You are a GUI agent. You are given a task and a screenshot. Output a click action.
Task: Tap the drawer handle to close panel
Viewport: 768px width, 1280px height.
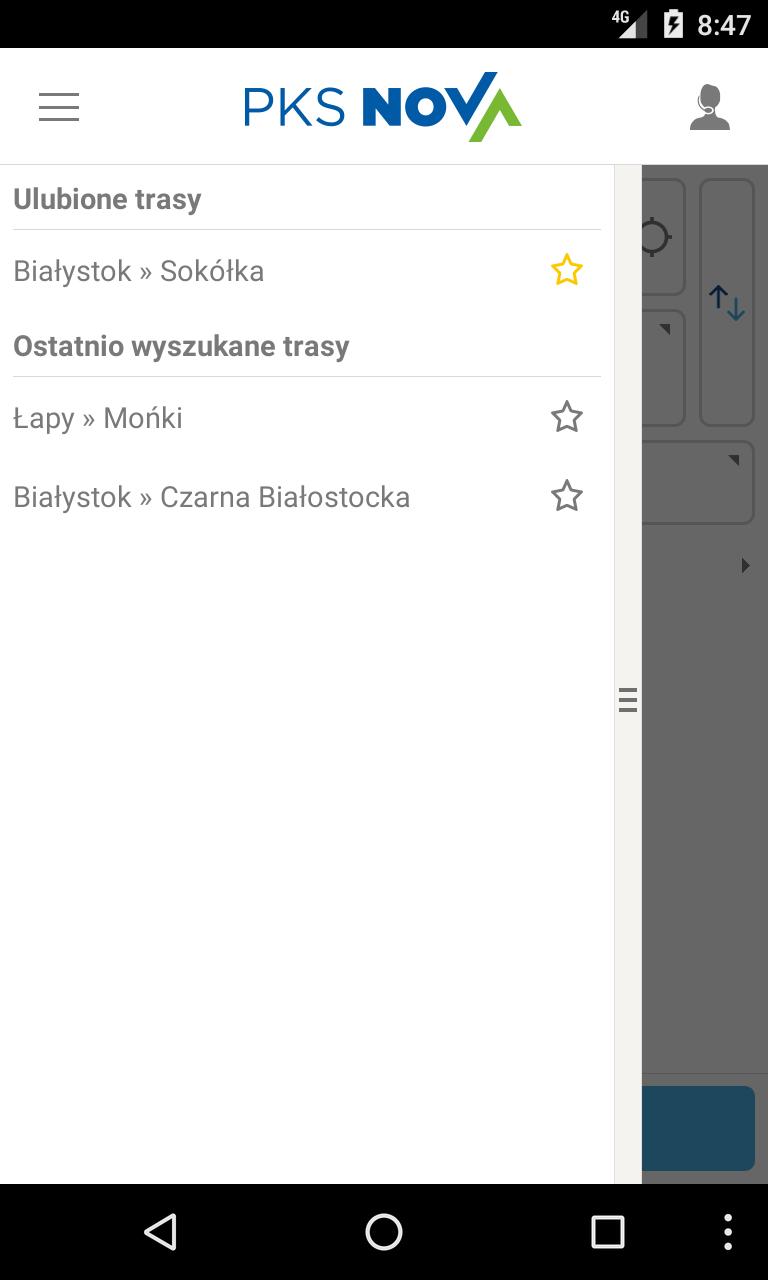point(628,700)
